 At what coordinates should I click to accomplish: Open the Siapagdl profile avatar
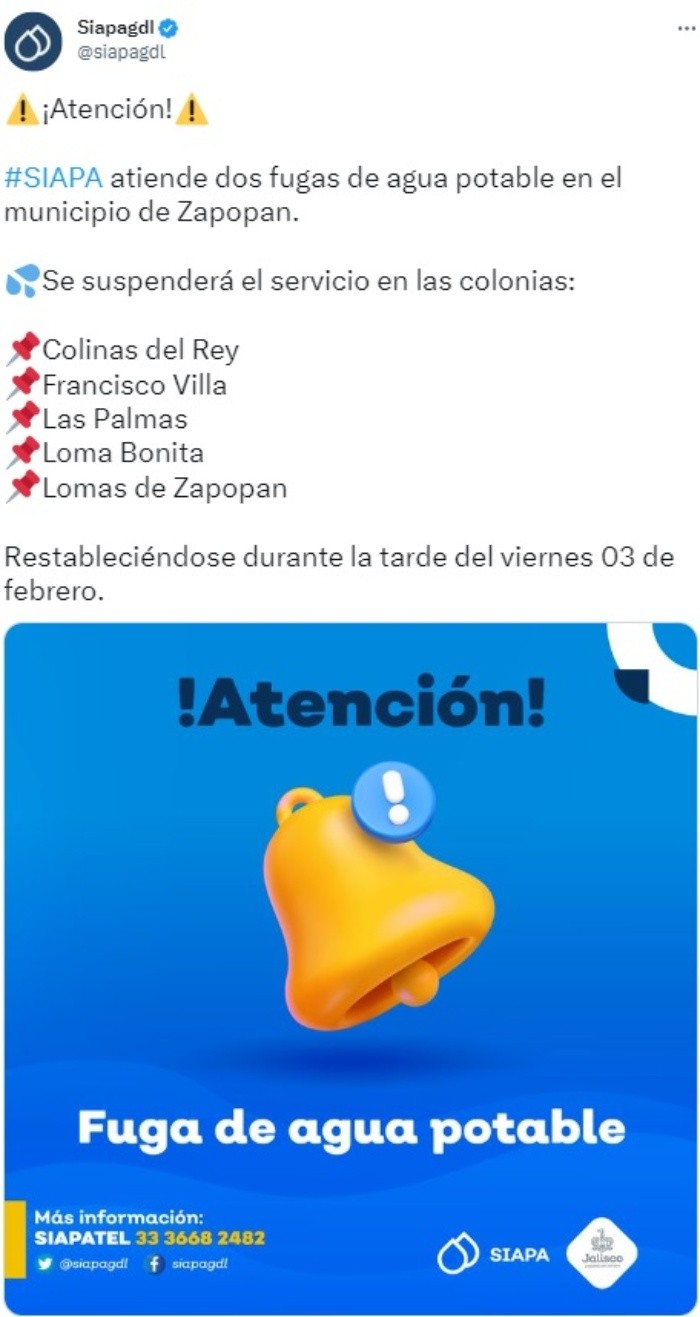click(x=32, y=41)
